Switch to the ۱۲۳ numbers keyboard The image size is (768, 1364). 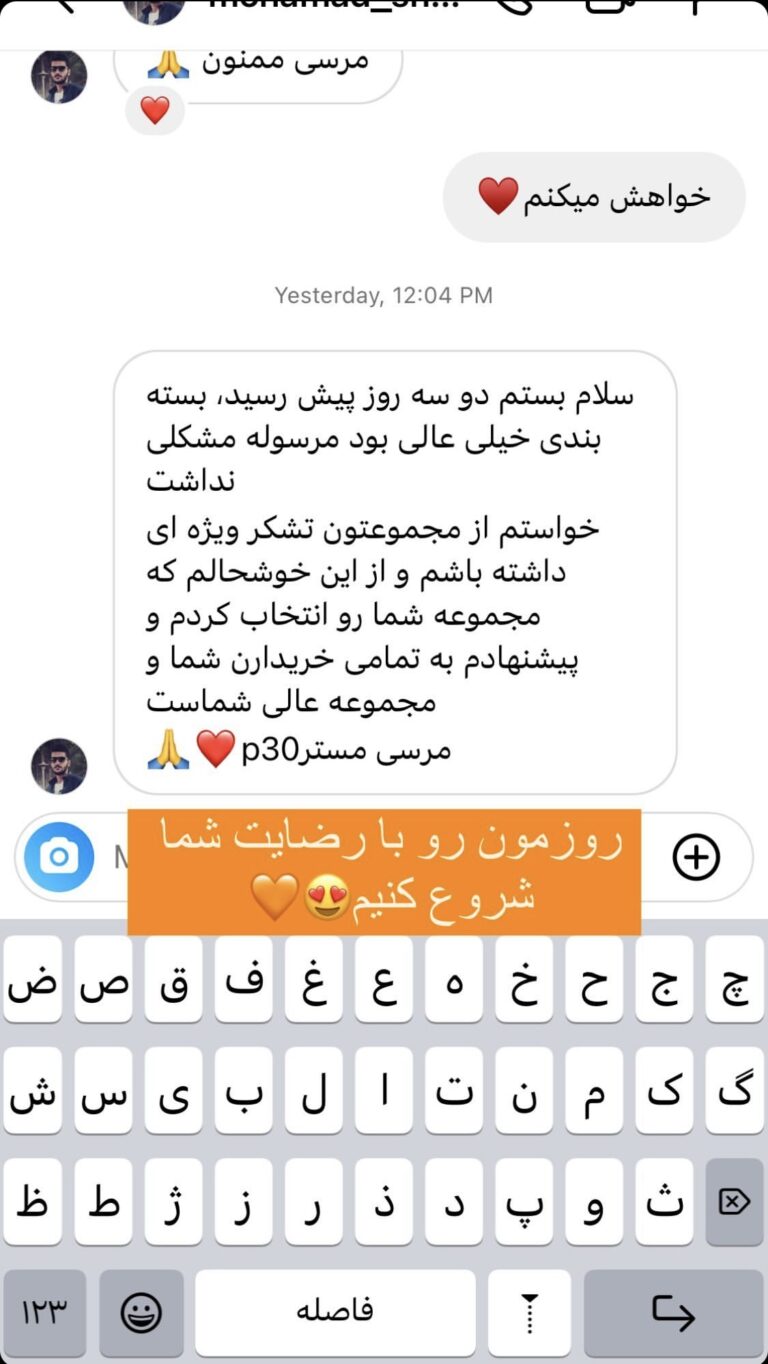tap(44, 1312)
